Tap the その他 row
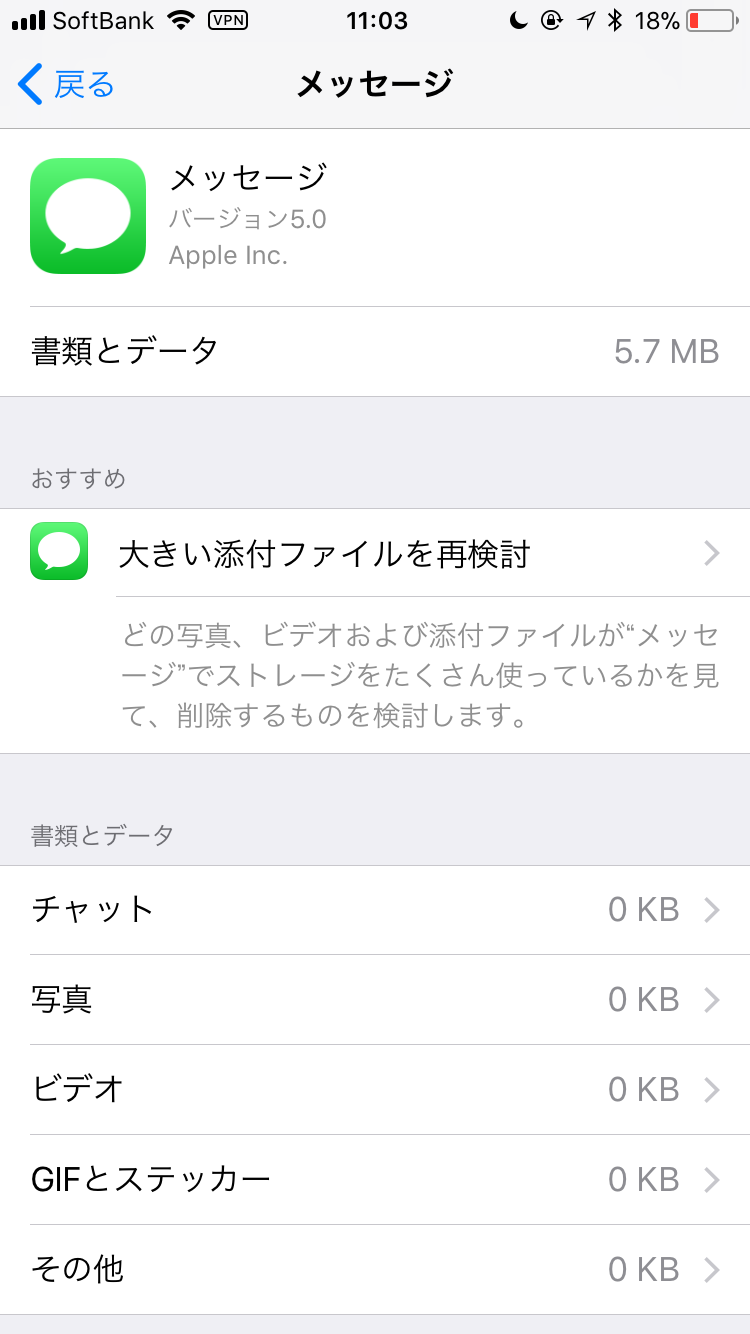Image resolution: width=750 pixels, height=1334 pixels. 375,1270
